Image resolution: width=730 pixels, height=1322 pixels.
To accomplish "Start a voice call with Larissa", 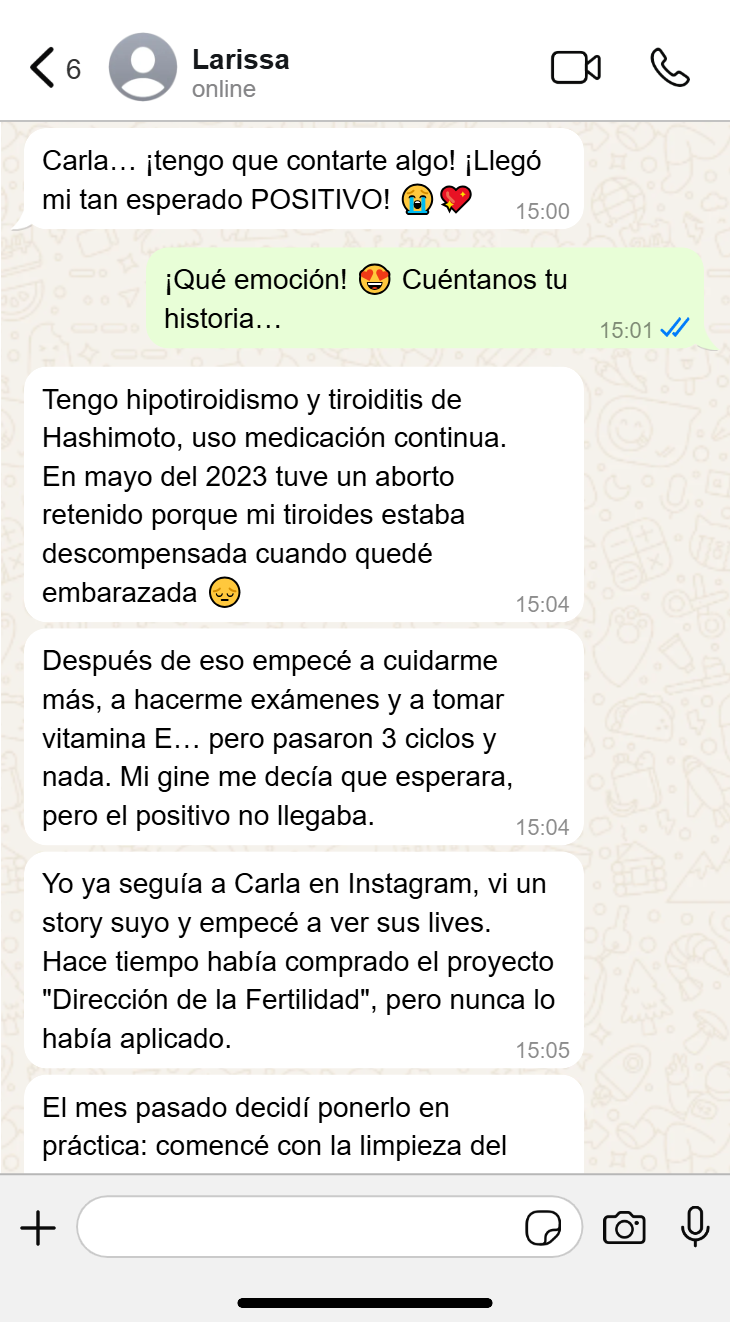I will (669, 68).
